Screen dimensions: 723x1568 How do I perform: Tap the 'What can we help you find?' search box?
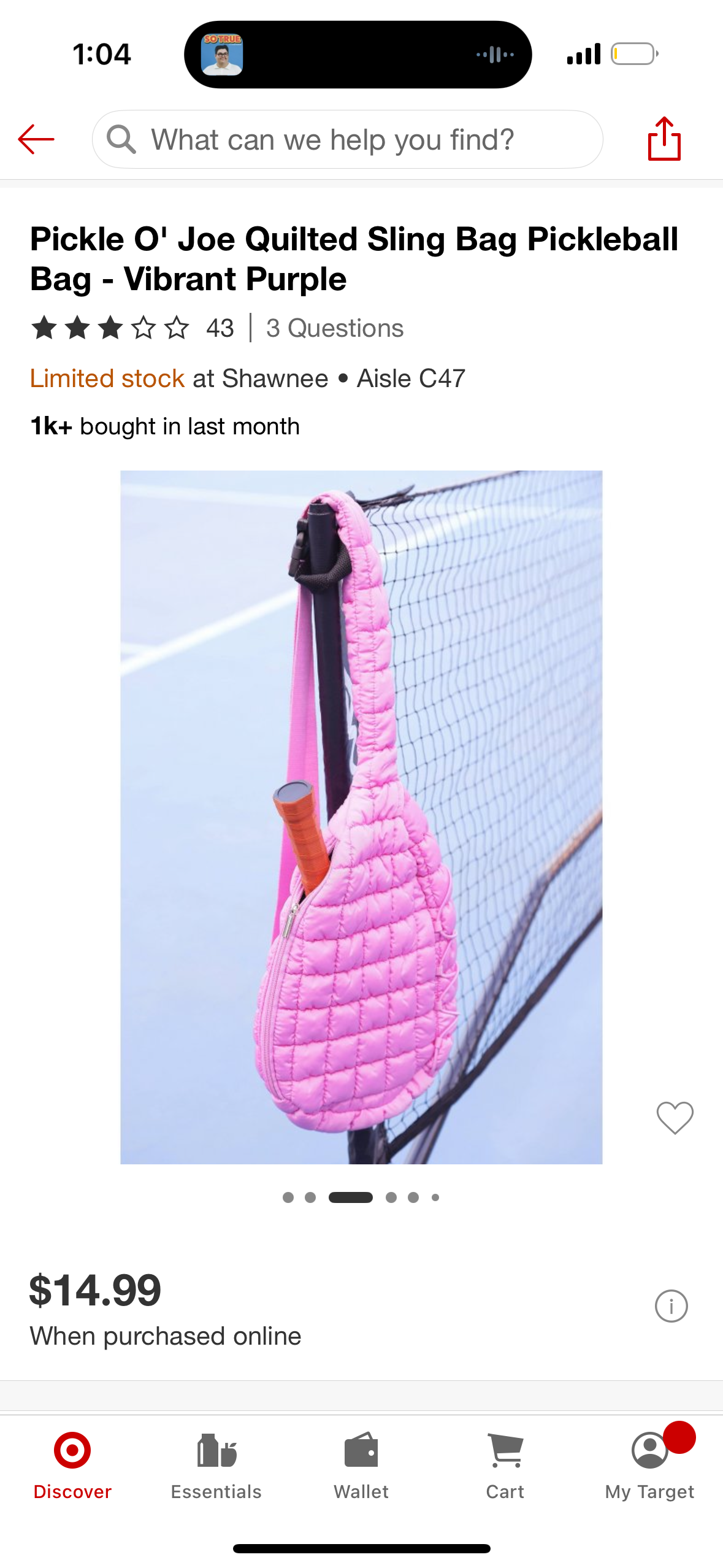(x=347, y=139)
